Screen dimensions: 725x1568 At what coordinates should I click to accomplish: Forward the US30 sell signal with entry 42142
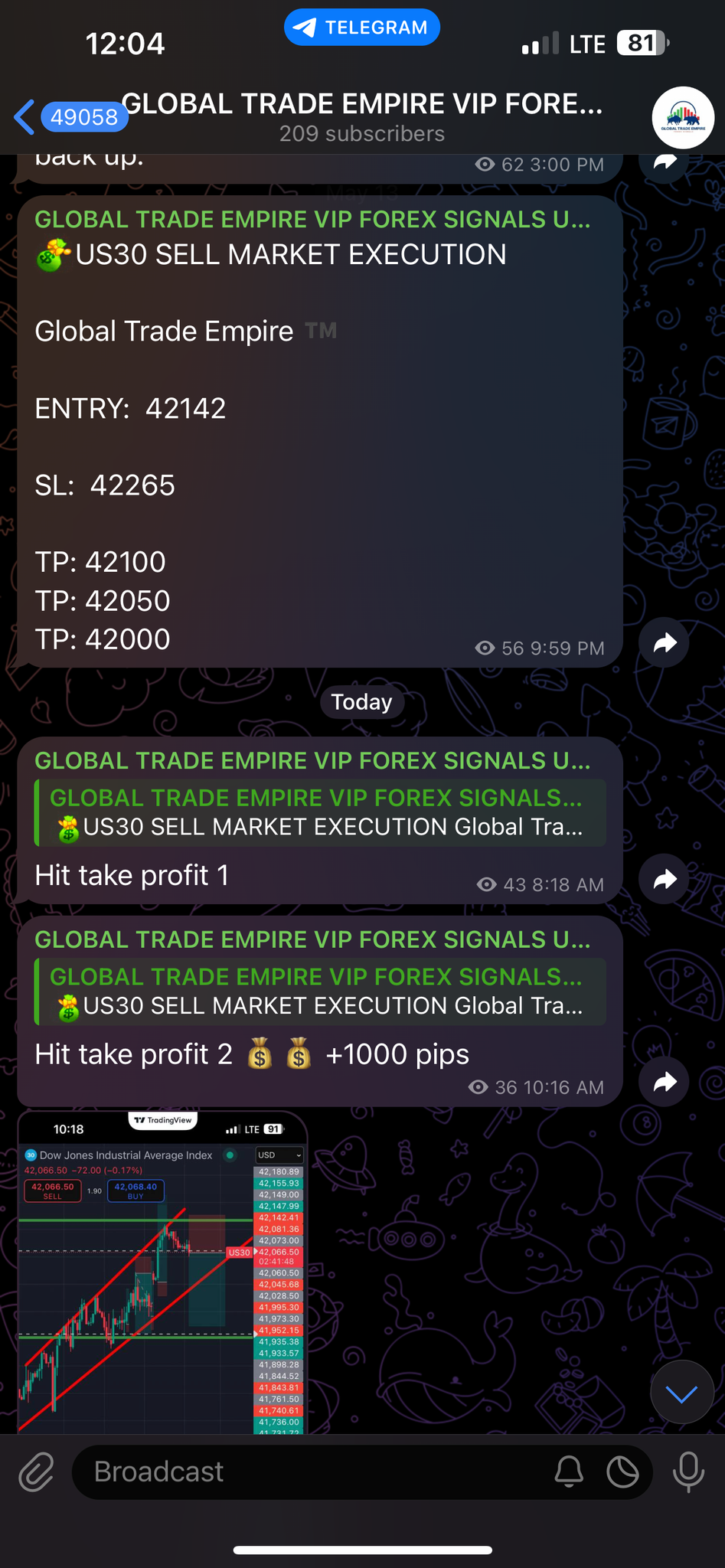point(665,642)
